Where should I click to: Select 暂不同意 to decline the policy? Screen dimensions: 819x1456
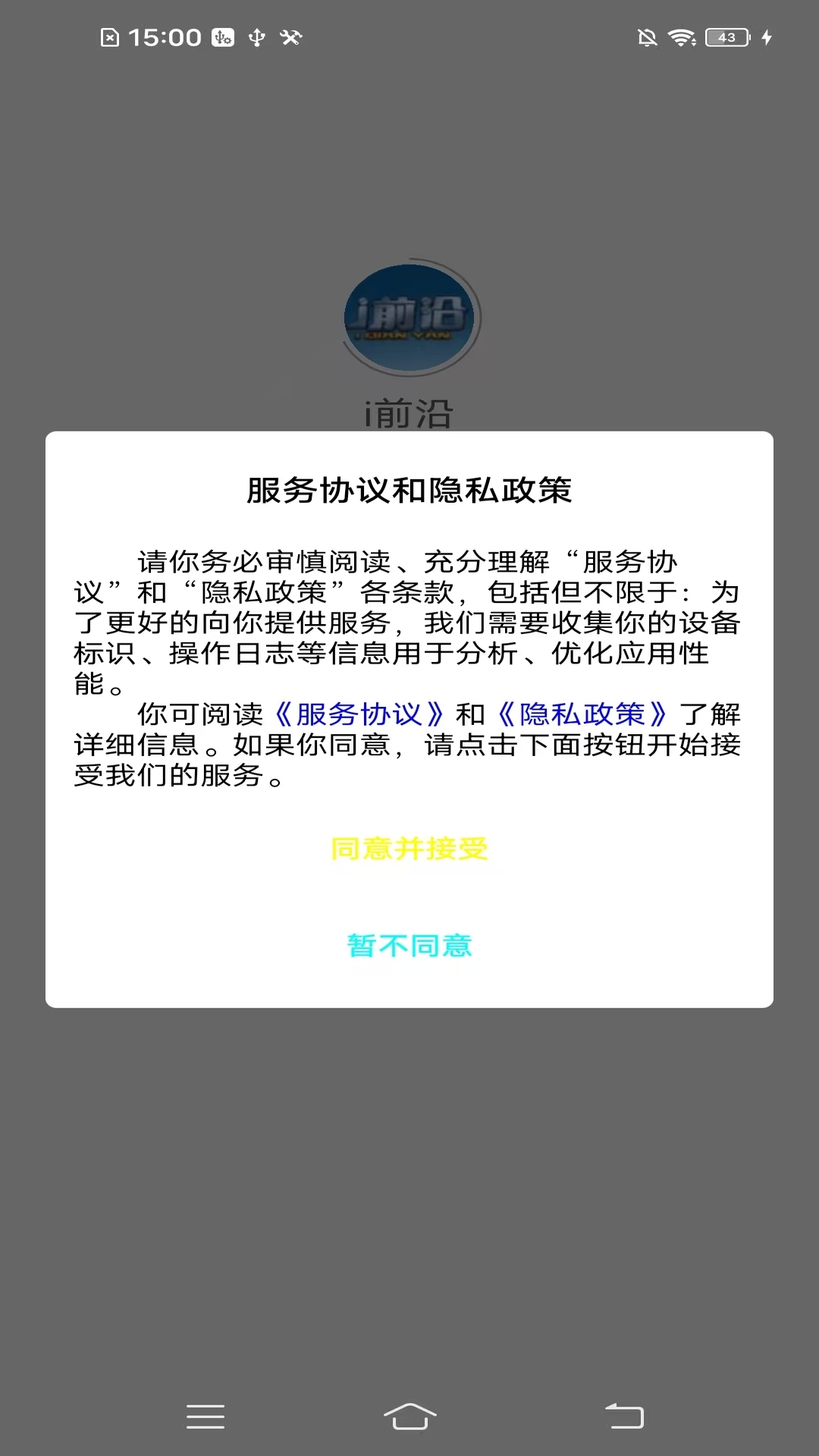(x=409, y=946)
